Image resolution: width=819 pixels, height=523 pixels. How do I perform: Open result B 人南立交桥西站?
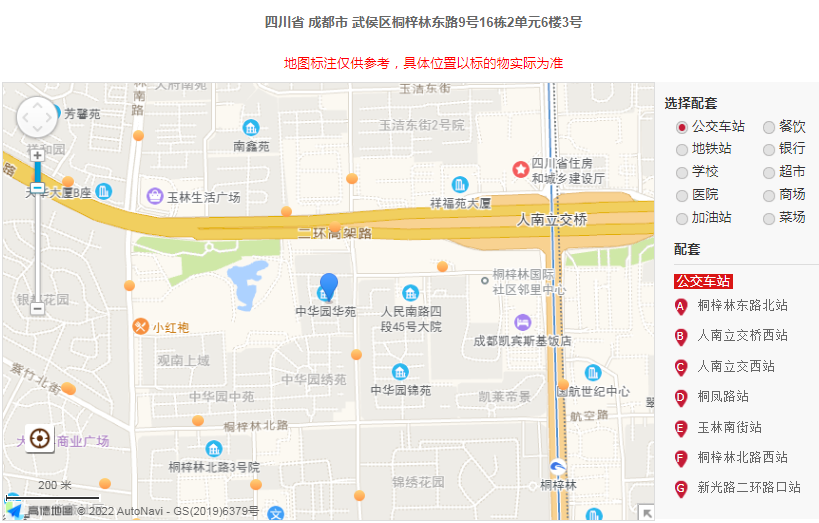pos(742,336)
